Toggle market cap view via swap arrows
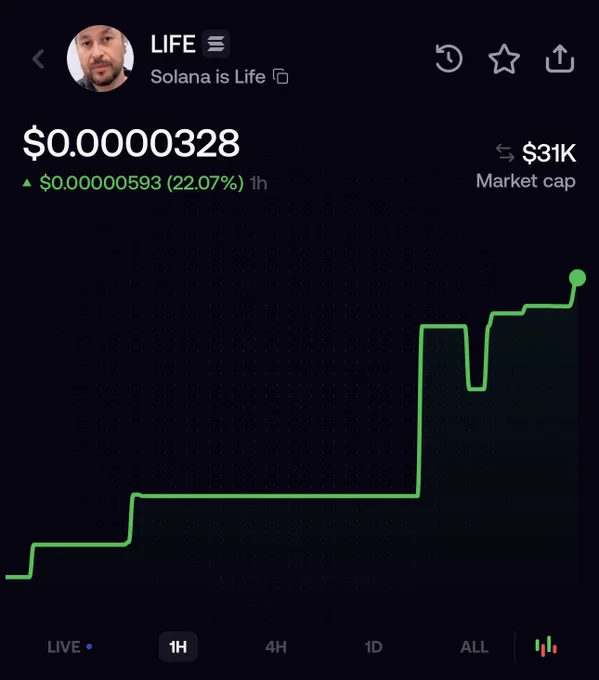 click(x=505, y=153)
